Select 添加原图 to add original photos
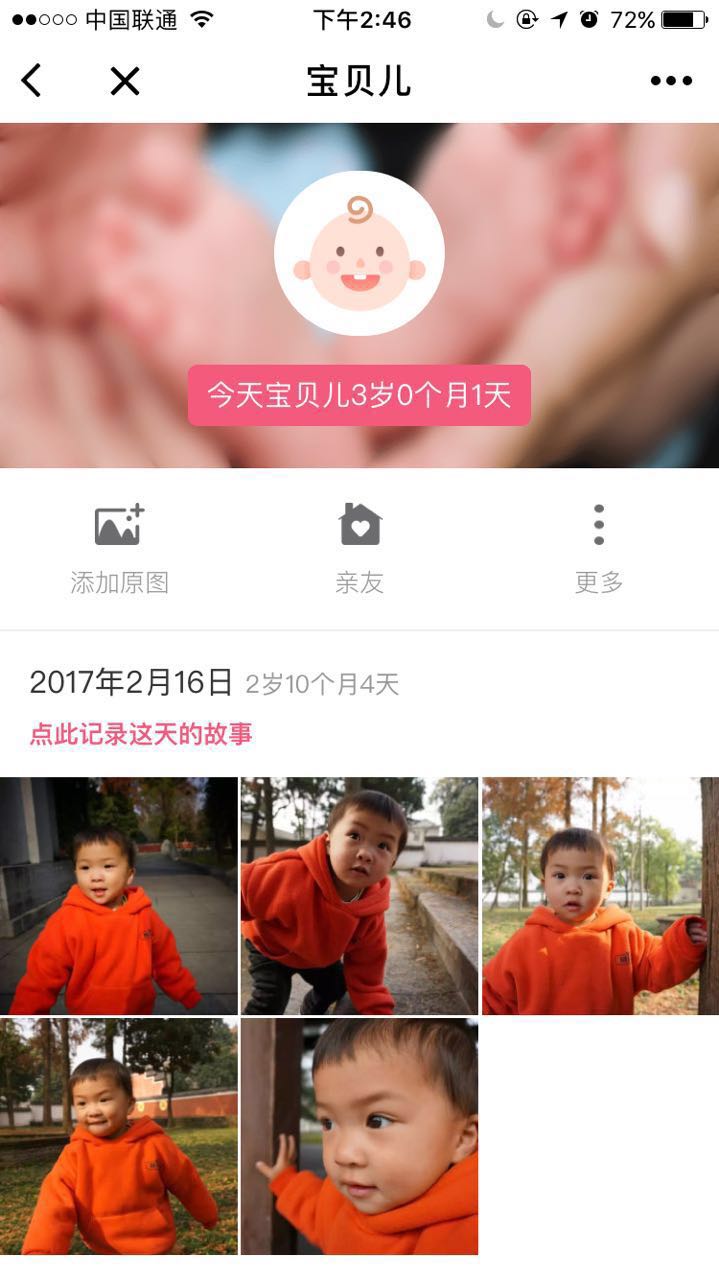The image size is (719, 1280). tap(119, 547)
